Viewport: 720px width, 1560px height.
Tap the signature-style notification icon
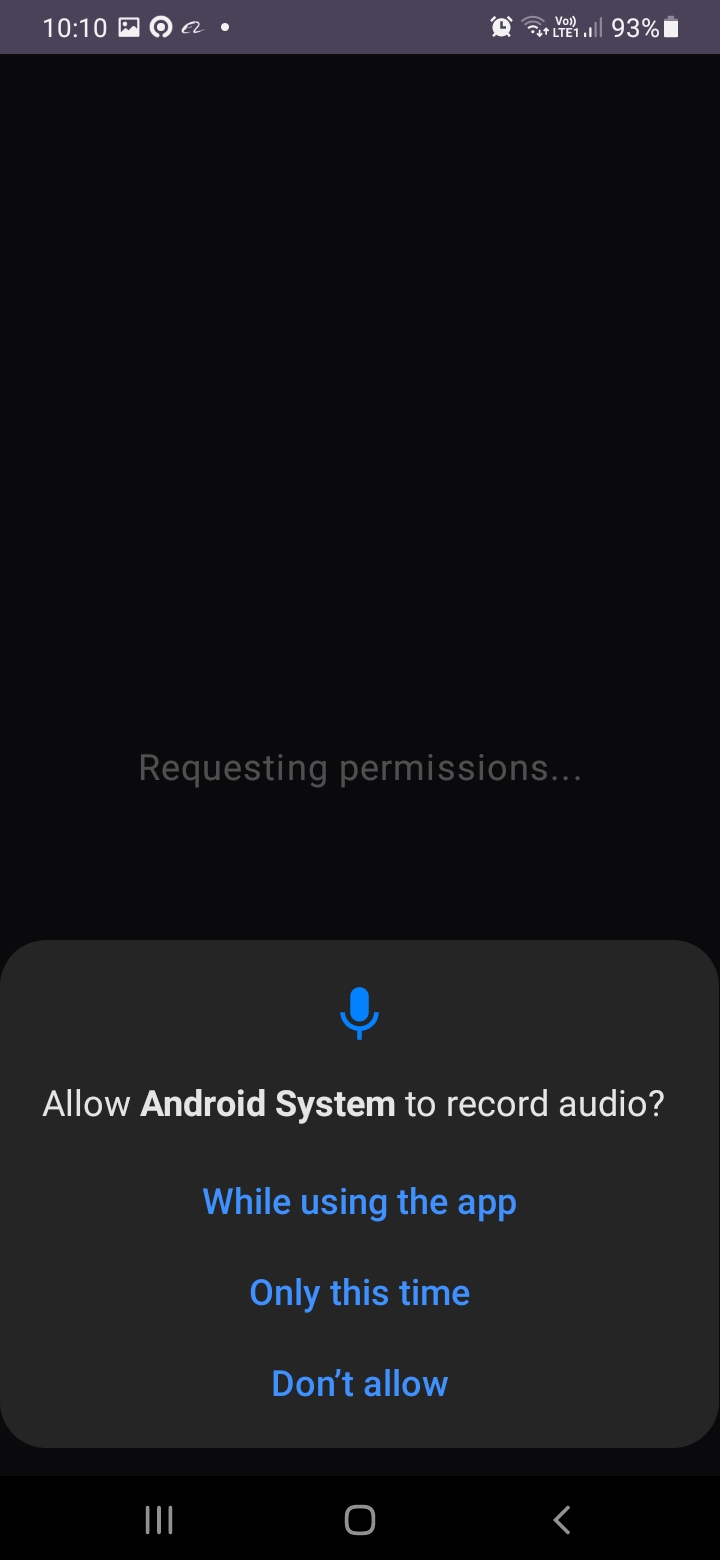coord(193,27)
